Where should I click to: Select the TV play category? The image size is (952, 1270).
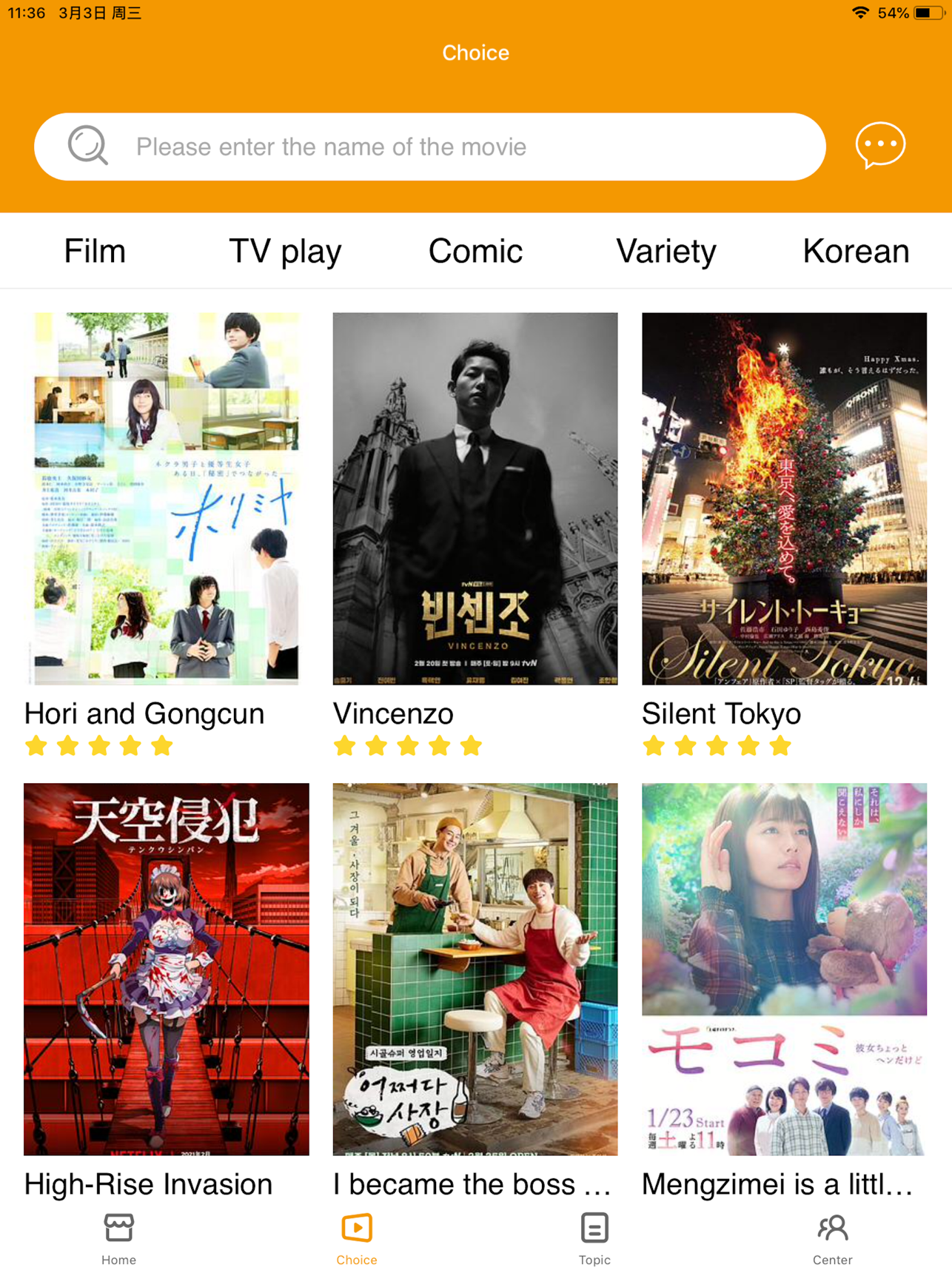coord(285,252)
